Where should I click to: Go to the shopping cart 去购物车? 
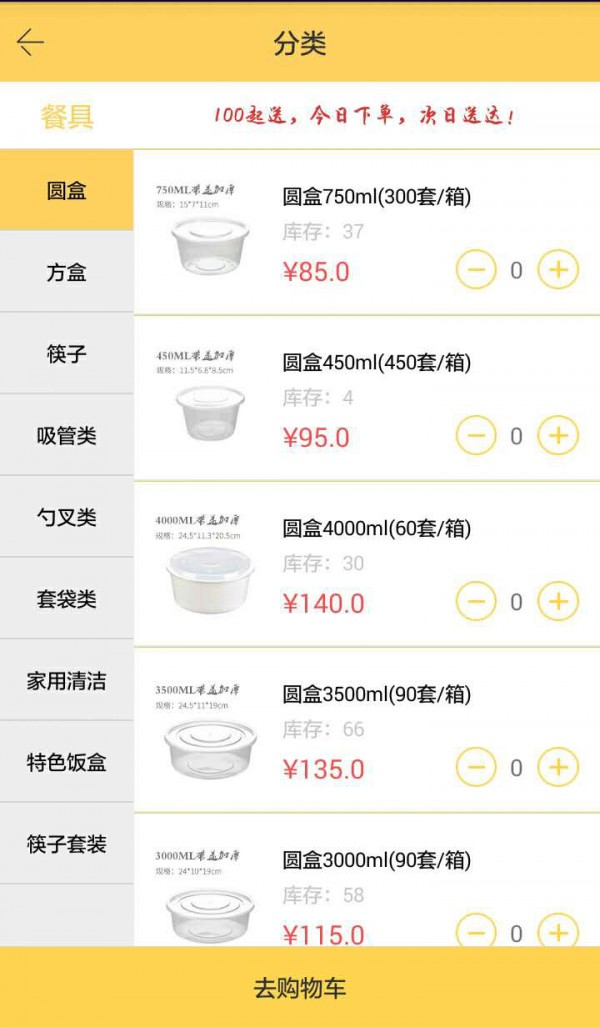coord(300,988)
